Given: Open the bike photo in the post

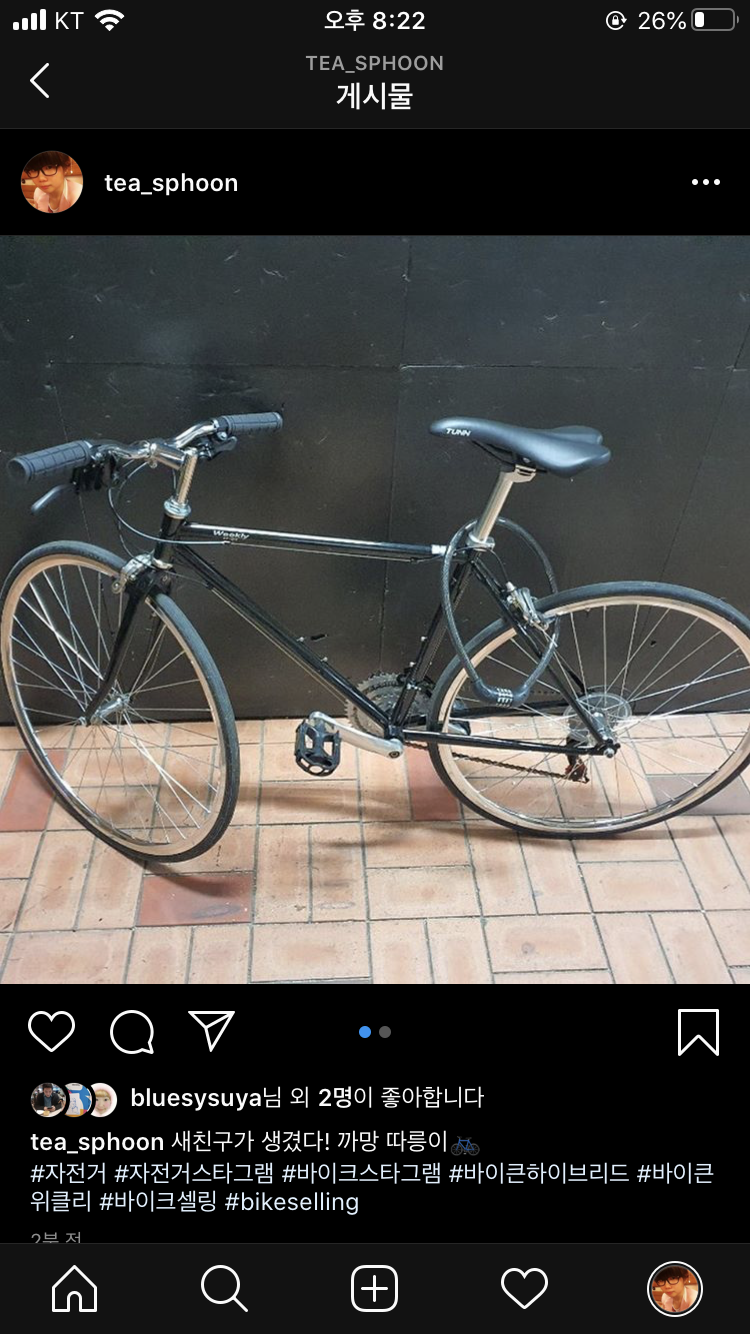Looking at the screenshot, I should click(375, 610).
